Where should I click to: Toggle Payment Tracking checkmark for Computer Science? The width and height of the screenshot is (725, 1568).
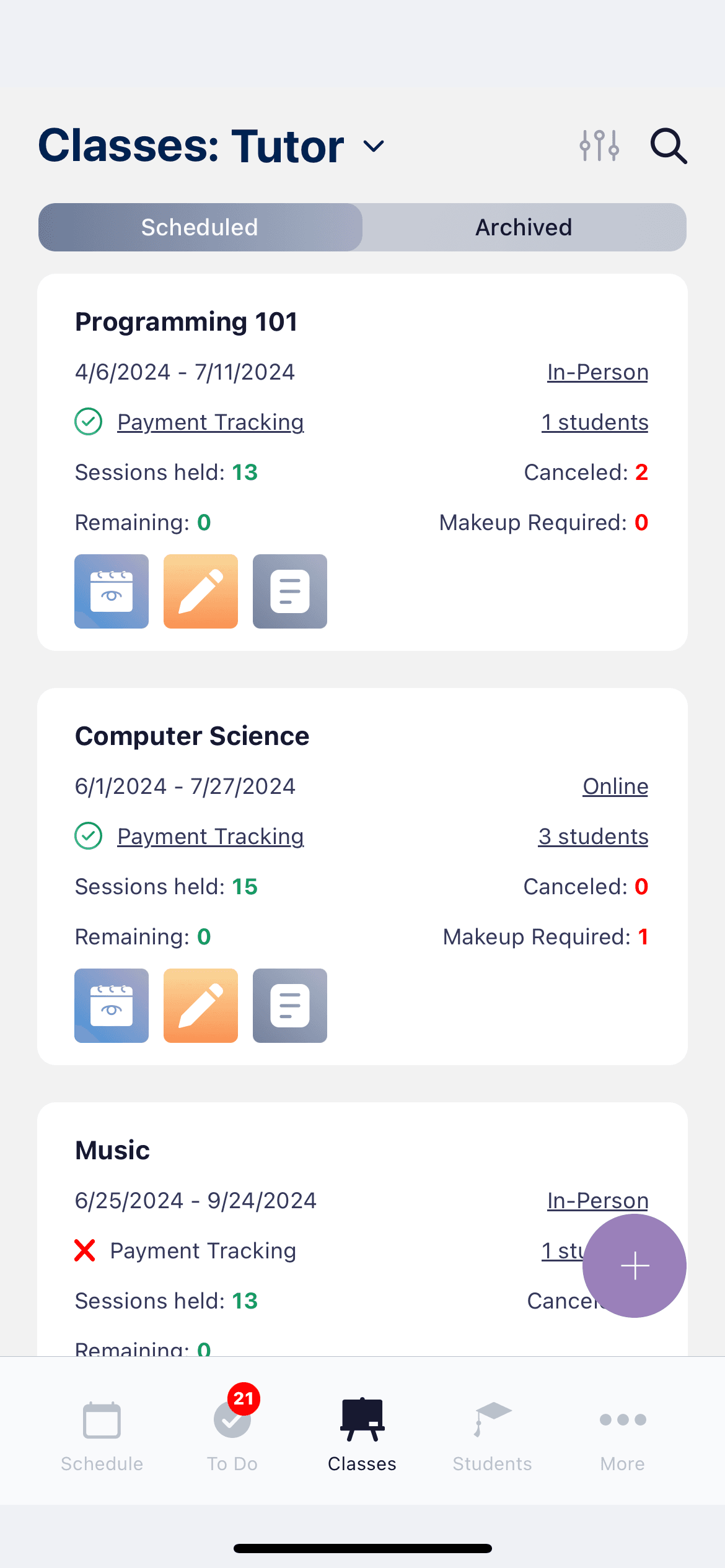(x=87, y=836)
